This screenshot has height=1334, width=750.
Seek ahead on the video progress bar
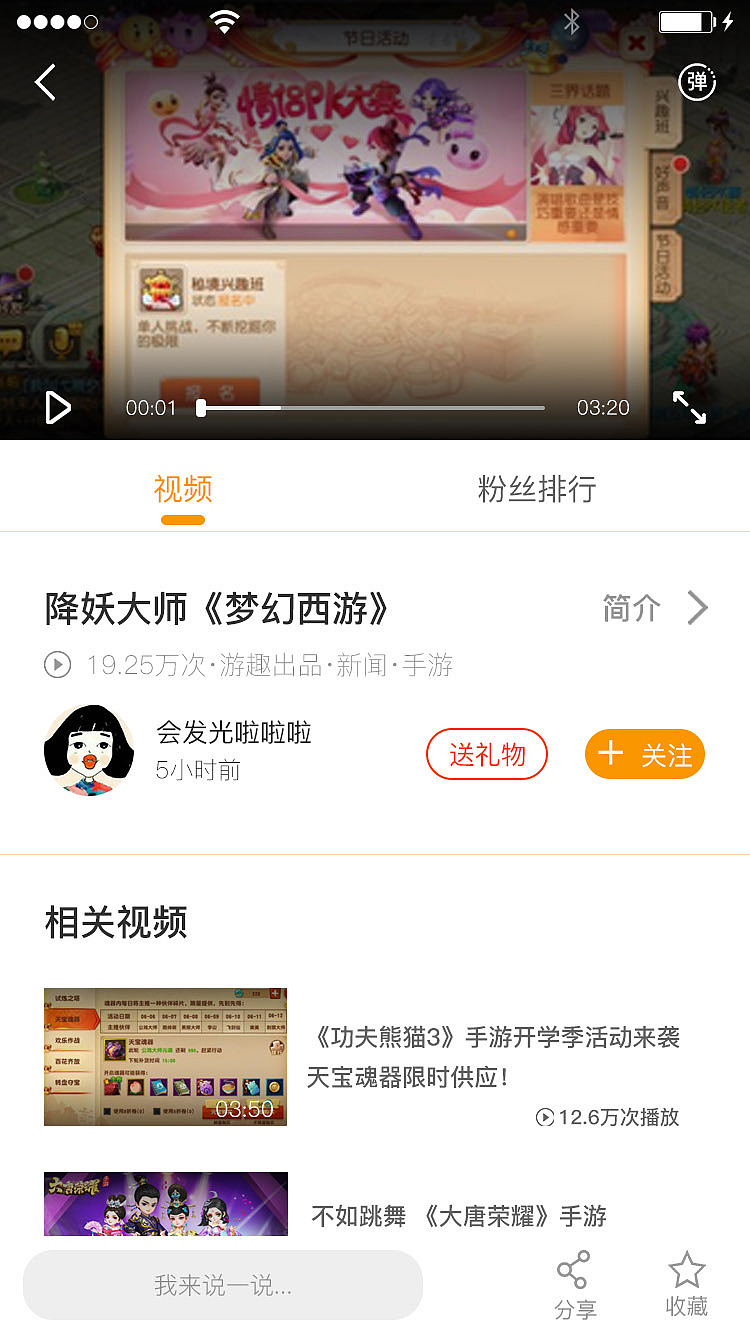pyautogui.click(x=400, y=408)
